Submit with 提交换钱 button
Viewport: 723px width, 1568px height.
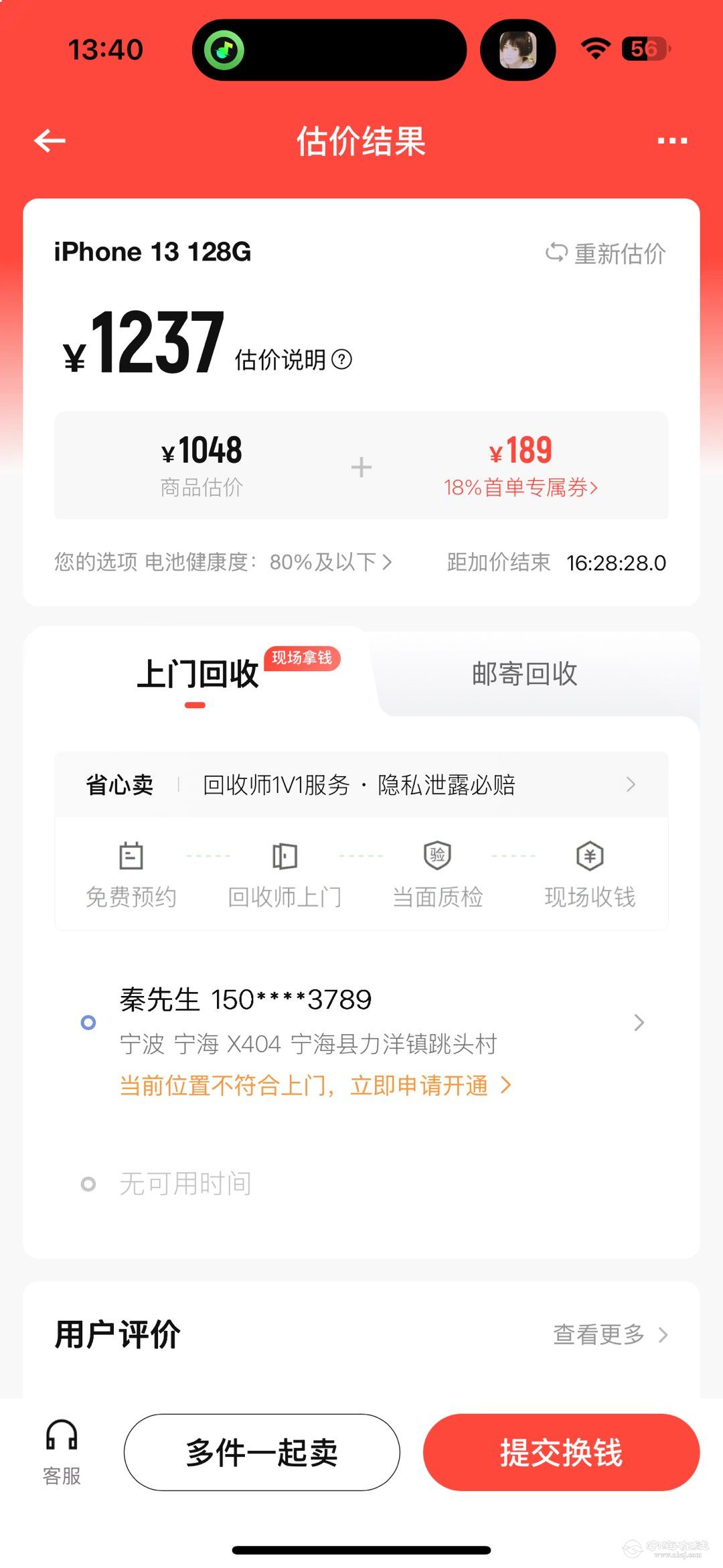561,1452
